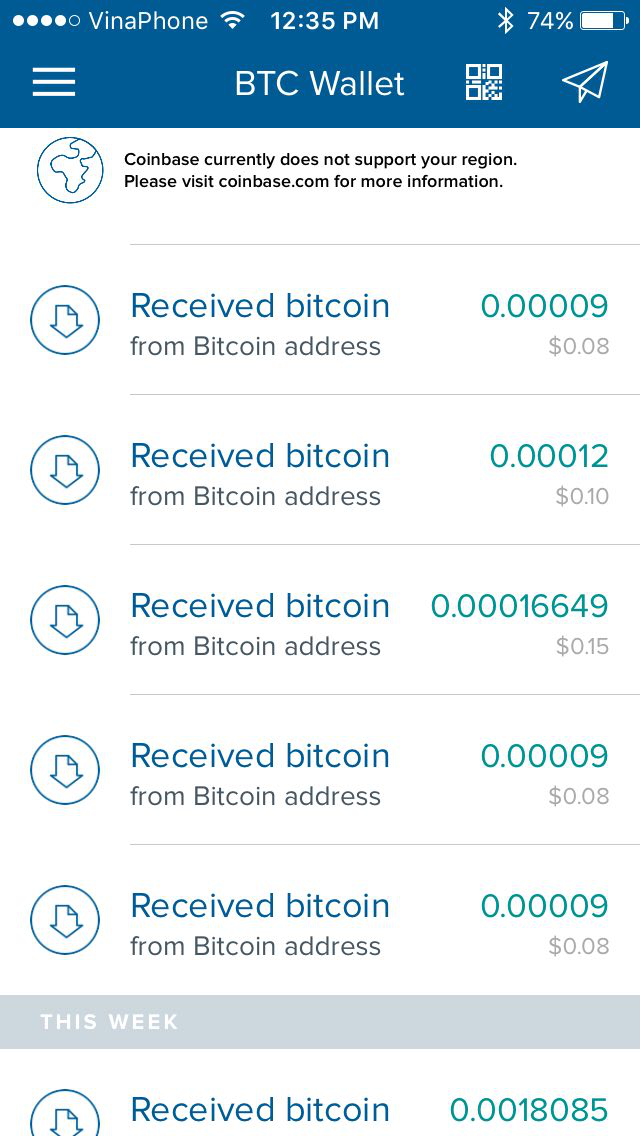Image resolution: width=640 pixels, height=1136 pixels.
Task: View the 0.00016649 received bitcoin transaction
Action: point(320,620)
